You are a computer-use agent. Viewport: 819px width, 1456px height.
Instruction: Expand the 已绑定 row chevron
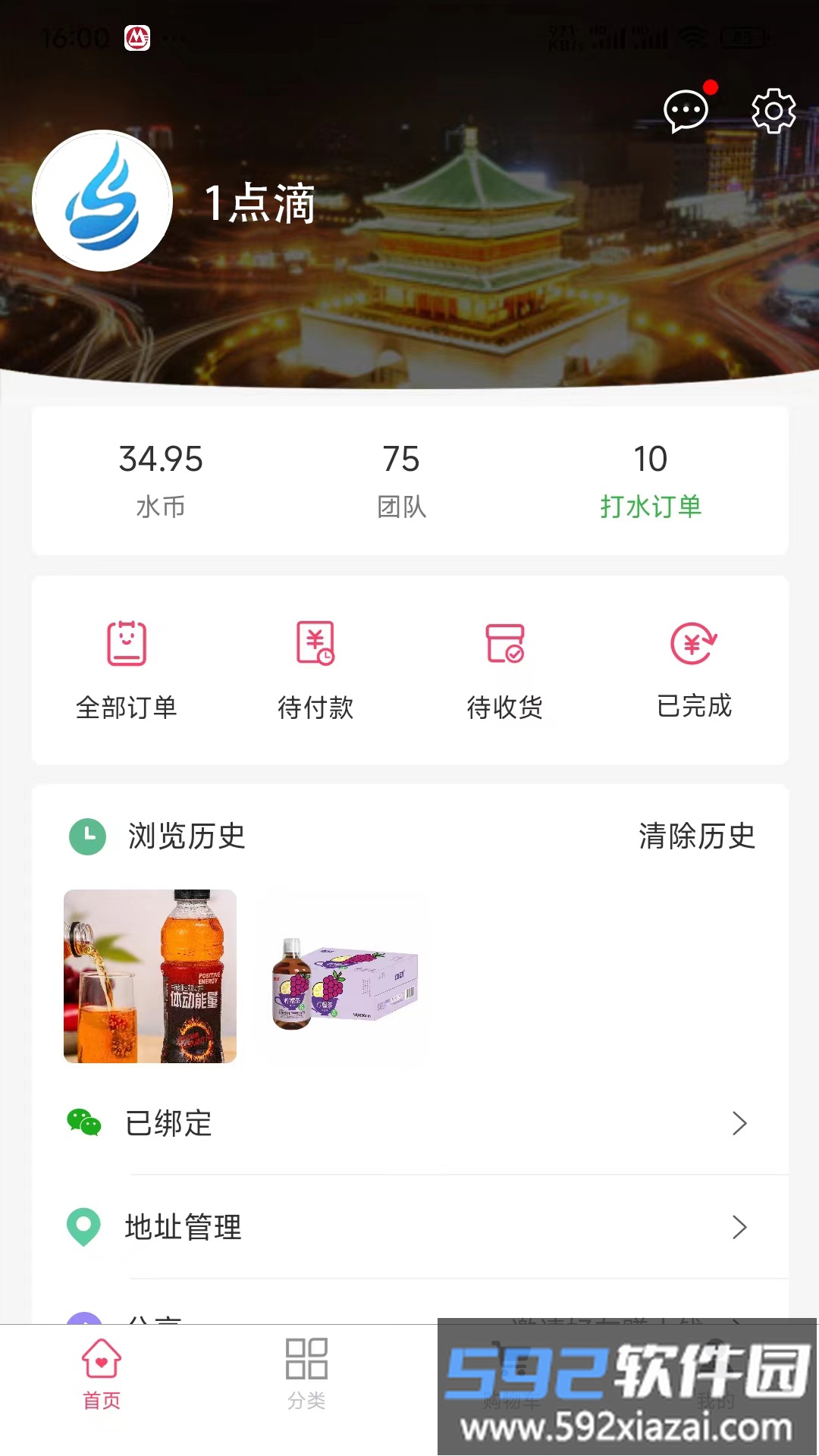coord(739,1124)
